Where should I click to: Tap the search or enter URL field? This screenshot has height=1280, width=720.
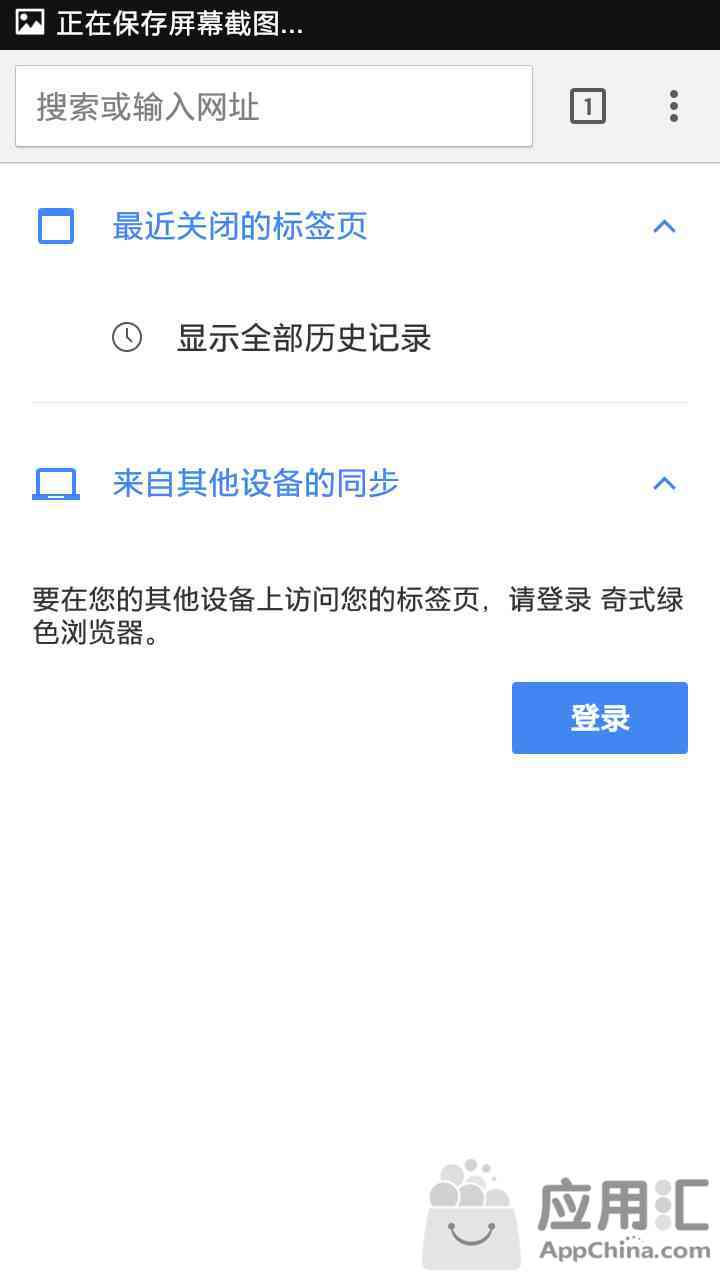(x=273, y=106)
